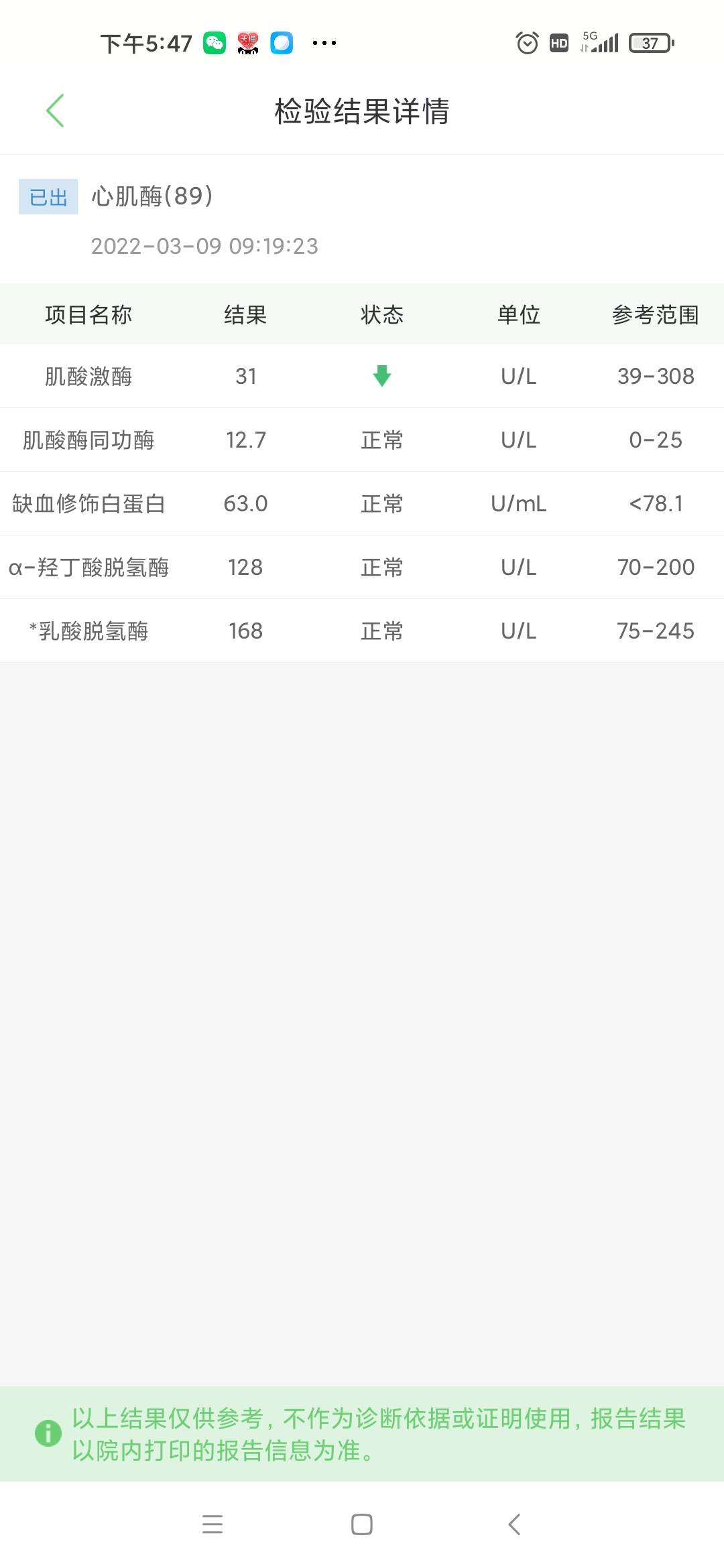724x1568 pixels.
Task: Click the 项目名称 column header
Action: point(89,314)
